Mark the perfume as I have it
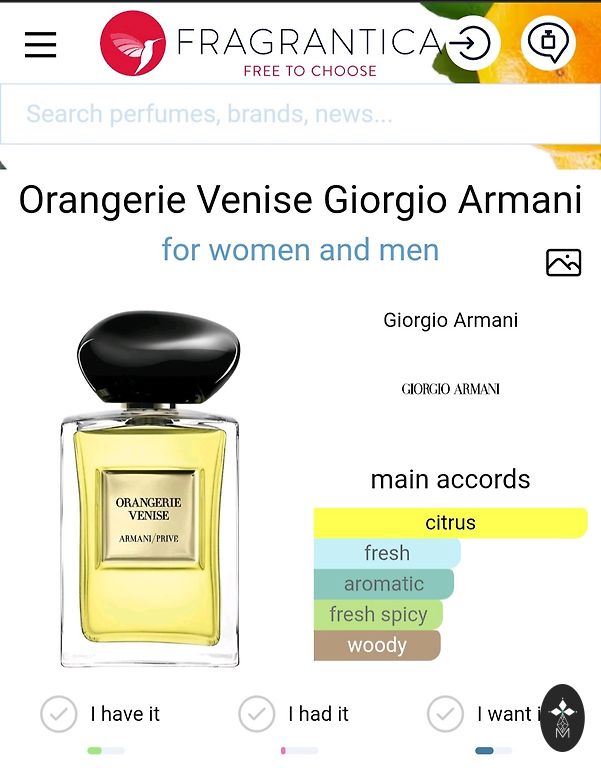601x768 pixels. click(x=59, y=714)
